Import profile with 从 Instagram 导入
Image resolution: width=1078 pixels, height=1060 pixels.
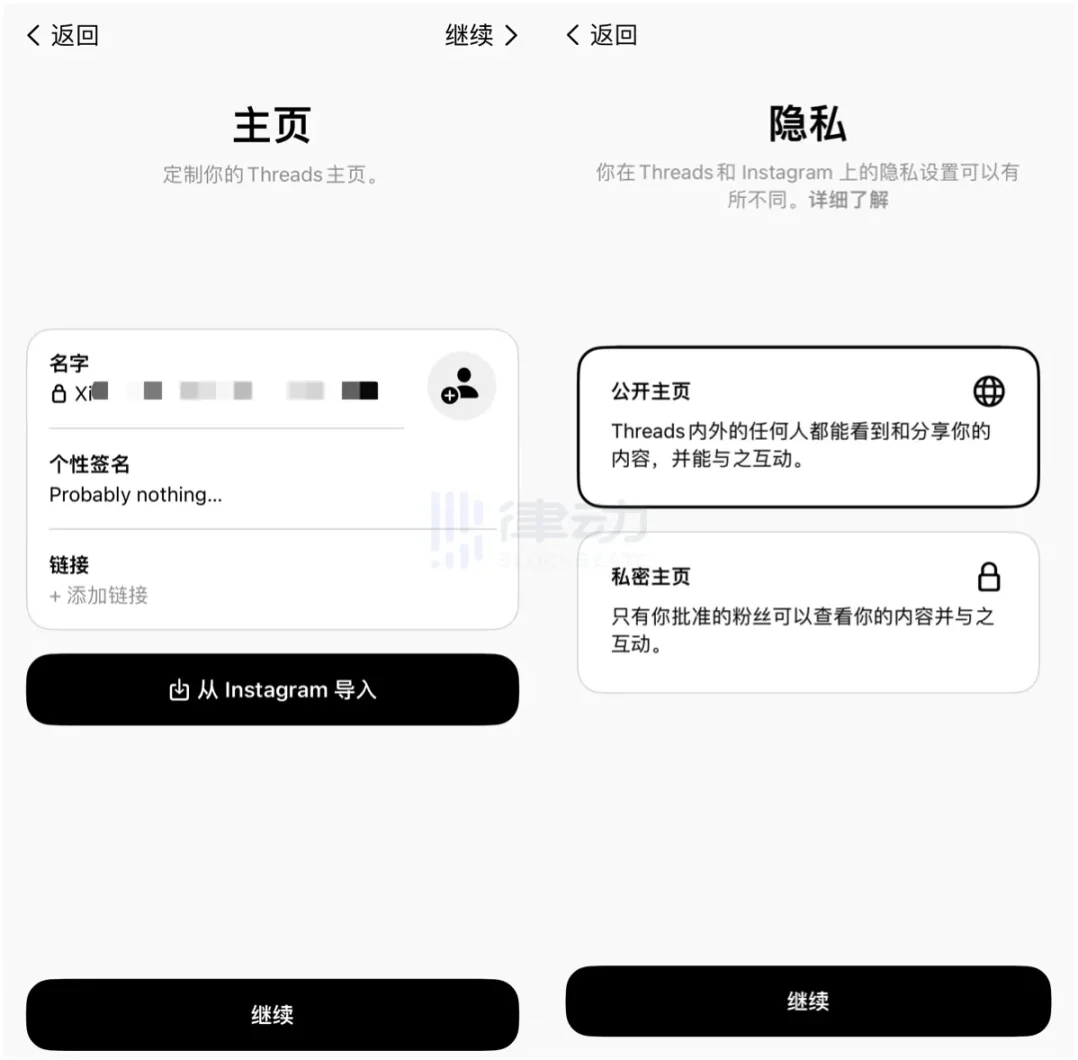pos(272,690)
